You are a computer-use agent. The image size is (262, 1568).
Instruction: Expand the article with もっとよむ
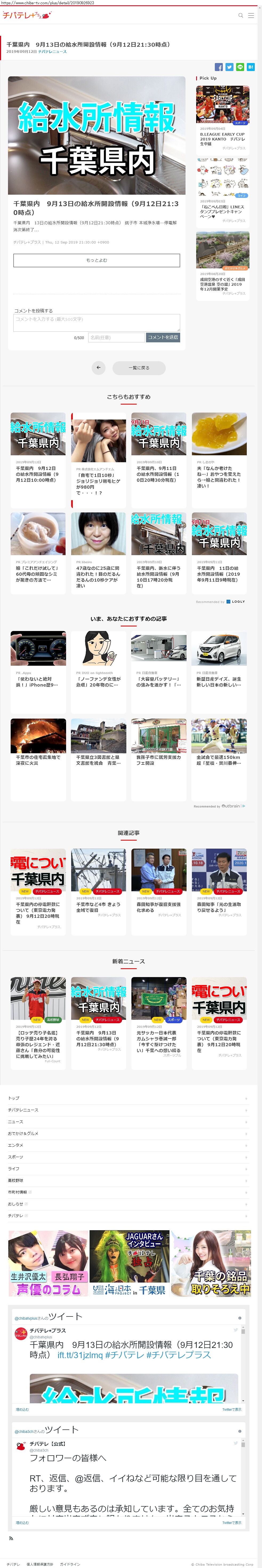(97, 260)
